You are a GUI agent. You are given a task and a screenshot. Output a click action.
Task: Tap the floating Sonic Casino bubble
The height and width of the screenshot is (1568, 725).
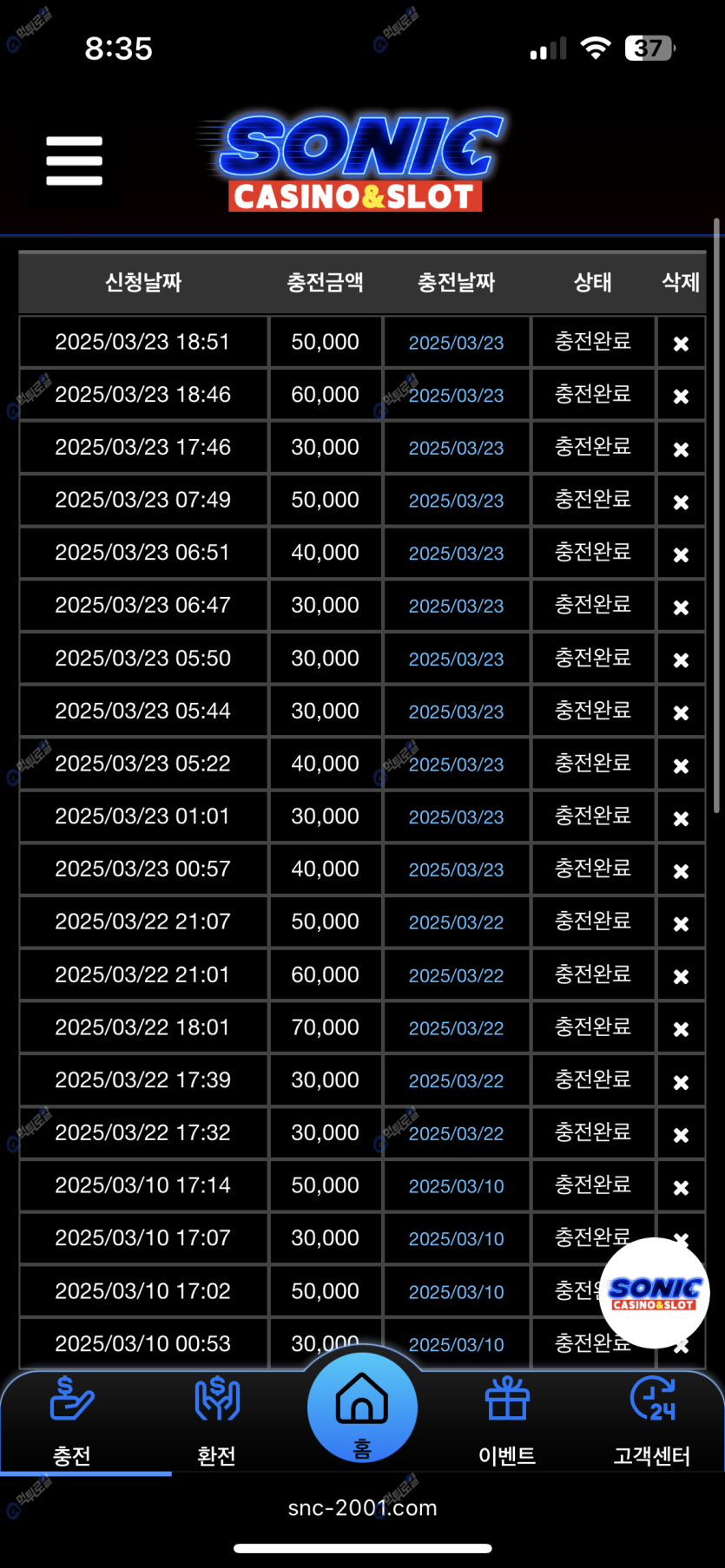tap(655, 1293)
